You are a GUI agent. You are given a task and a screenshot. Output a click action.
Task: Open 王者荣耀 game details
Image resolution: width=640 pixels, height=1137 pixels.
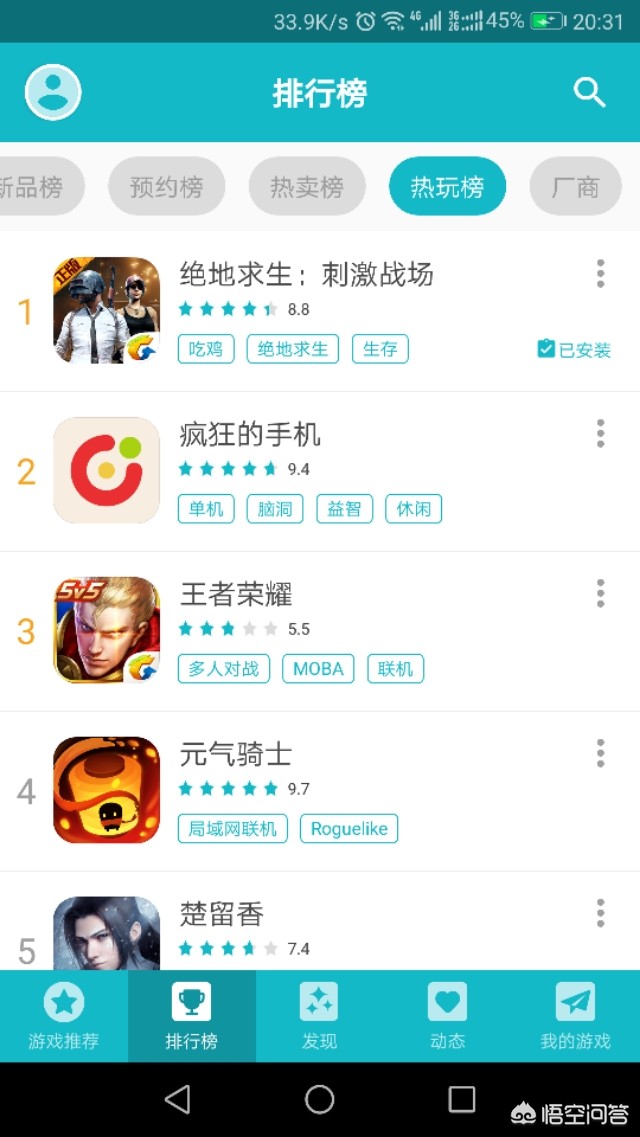coord(236,594)
